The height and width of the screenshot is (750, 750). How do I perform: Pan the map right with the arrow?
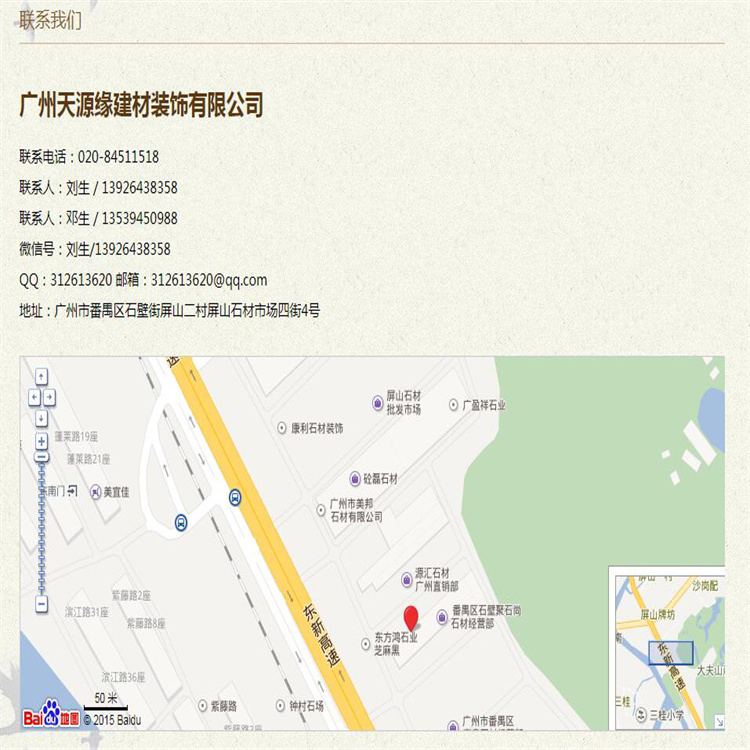(49, 397)
